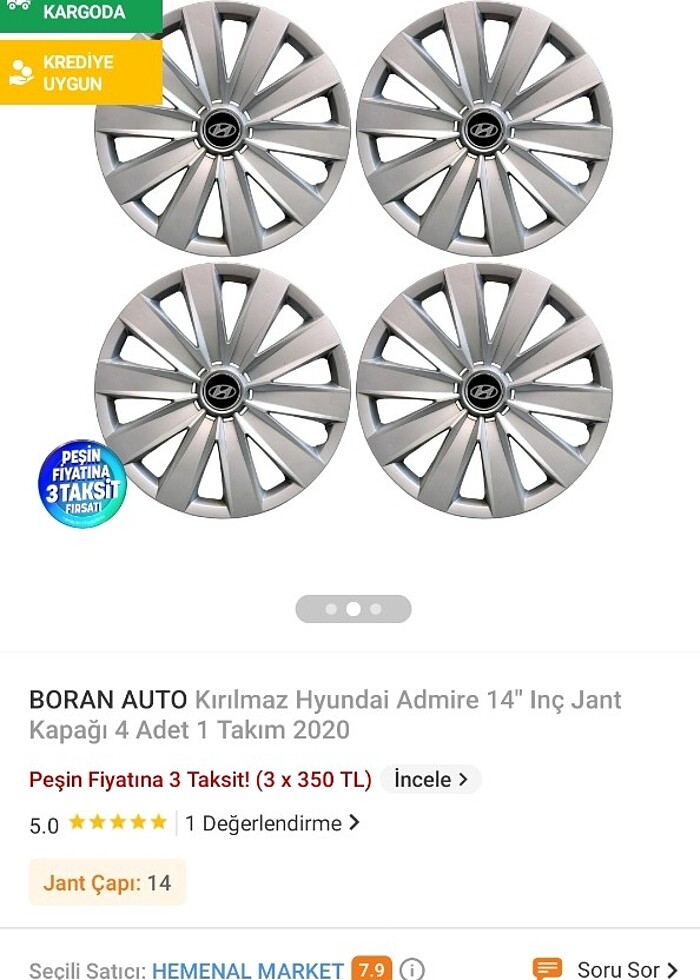Tap the image carousel page indicator

coord(353,609)
